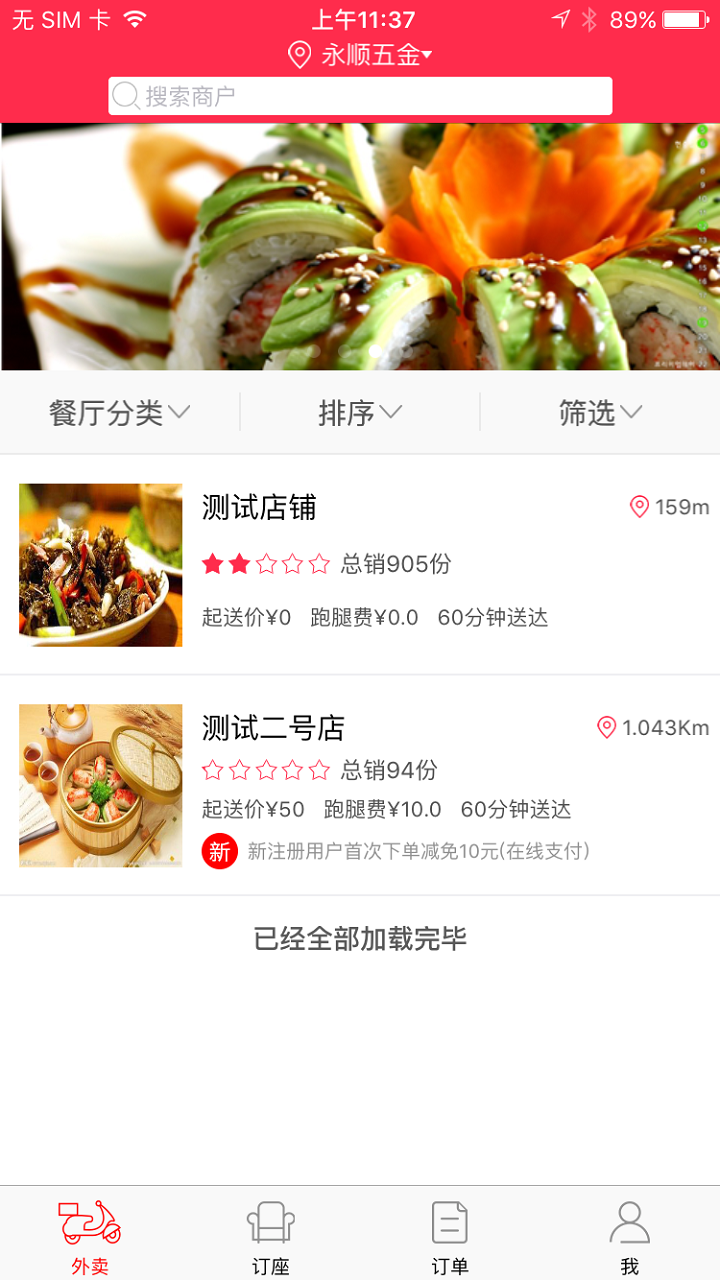Tap the red 新 promotion badge
The width and height of the screenshot is (720, 1280).
220,853
